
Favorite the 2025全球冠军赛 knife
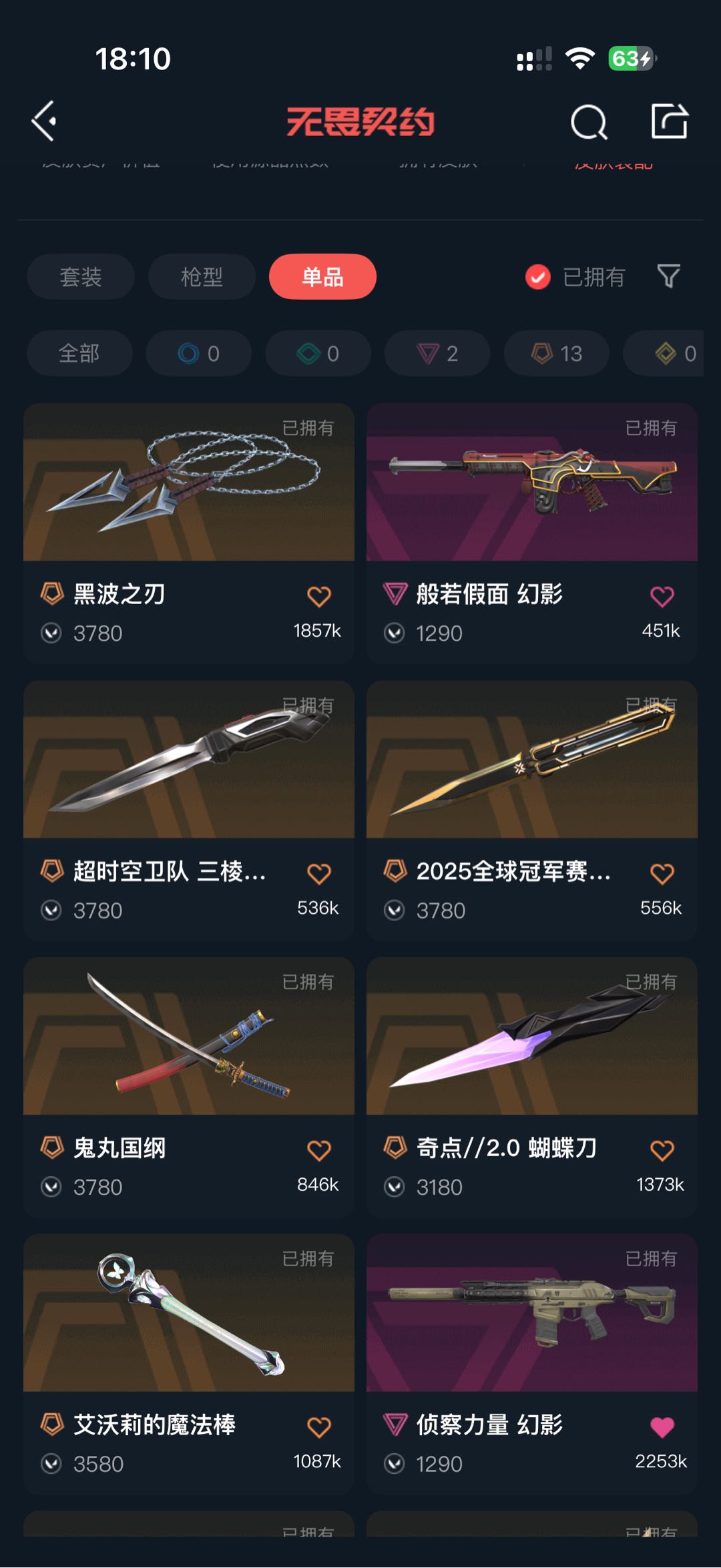point(662,873)
